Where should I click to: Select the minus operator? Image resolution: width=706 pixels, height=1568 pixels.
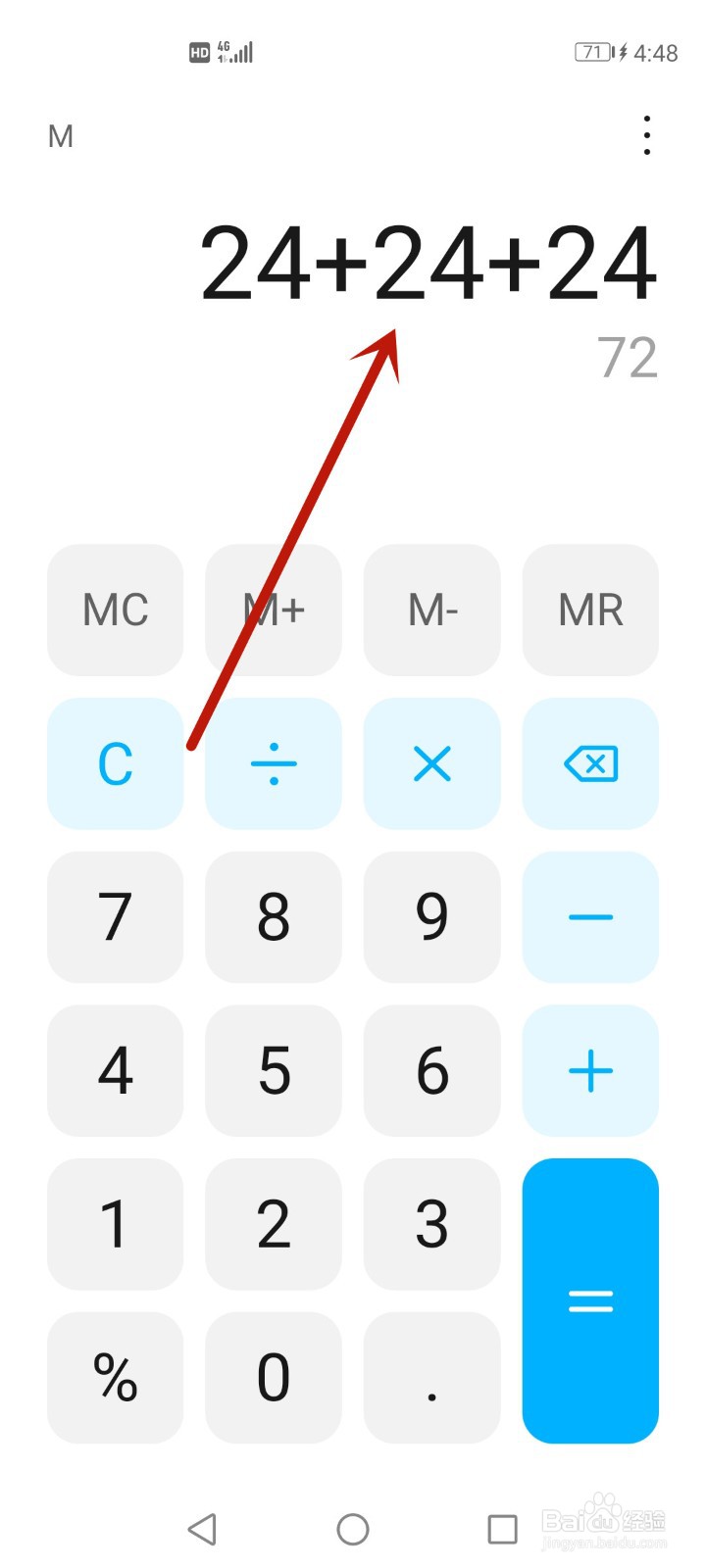click(x=590, y=917)
